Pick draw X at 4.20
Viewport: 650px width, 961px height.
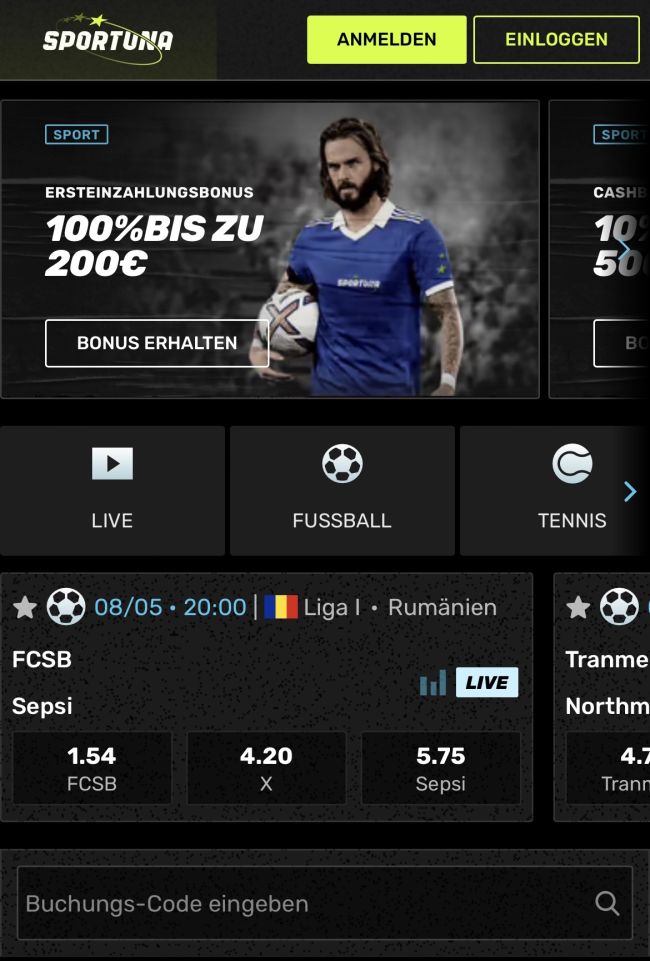(266, 768)
